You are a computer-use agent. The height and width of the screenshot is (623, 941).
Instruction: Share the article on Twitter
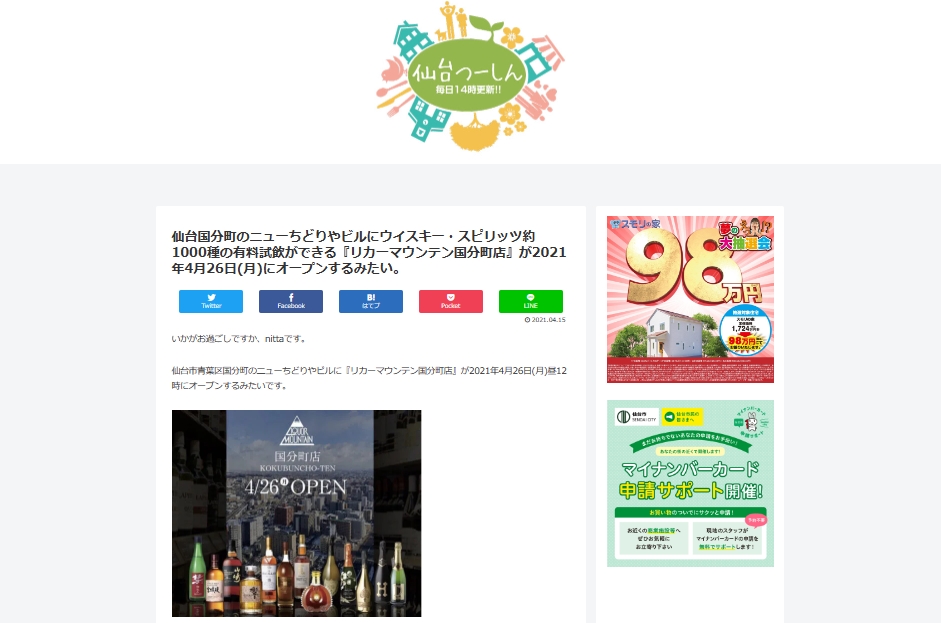tap(211, 301)
